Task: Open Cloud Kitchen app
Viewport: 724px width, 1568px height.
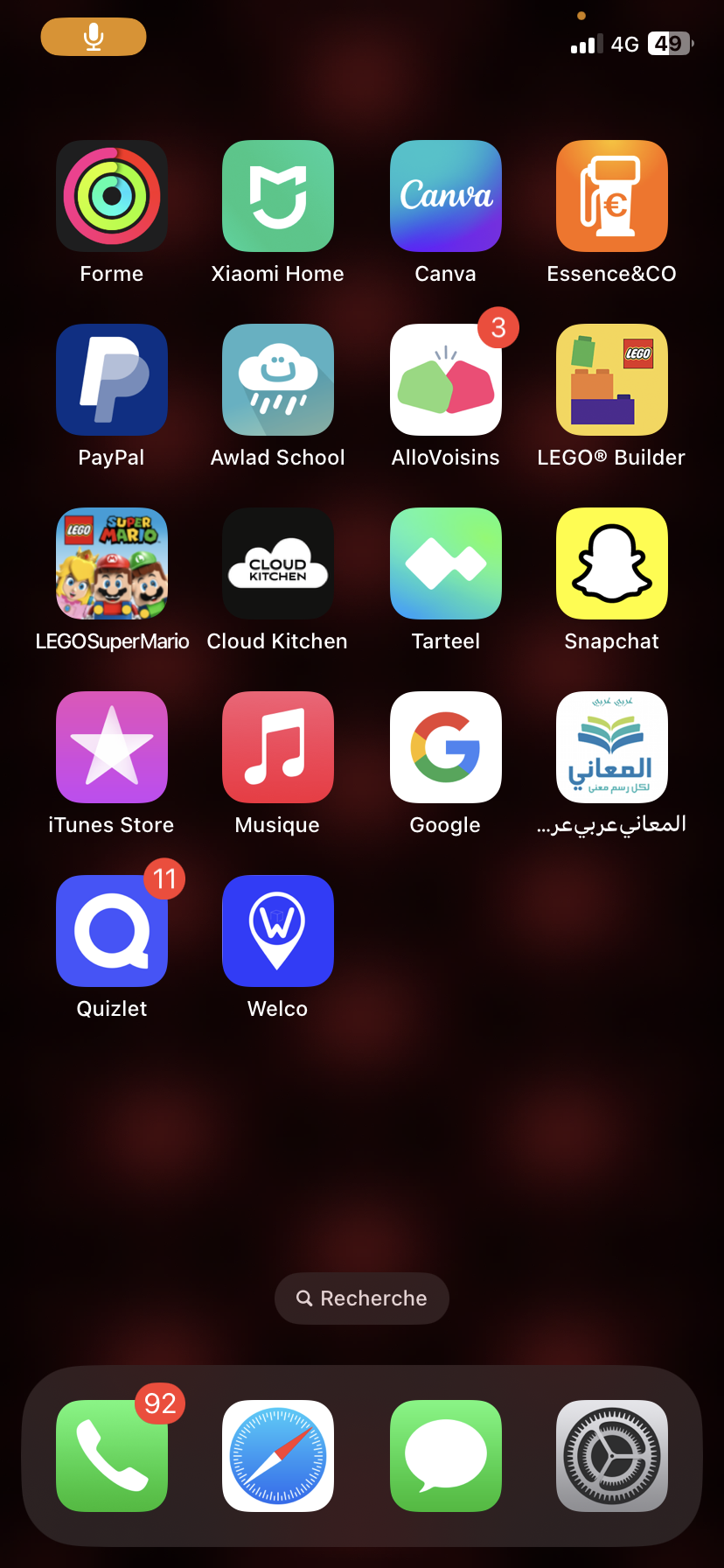Action: [x=278, y=563]
